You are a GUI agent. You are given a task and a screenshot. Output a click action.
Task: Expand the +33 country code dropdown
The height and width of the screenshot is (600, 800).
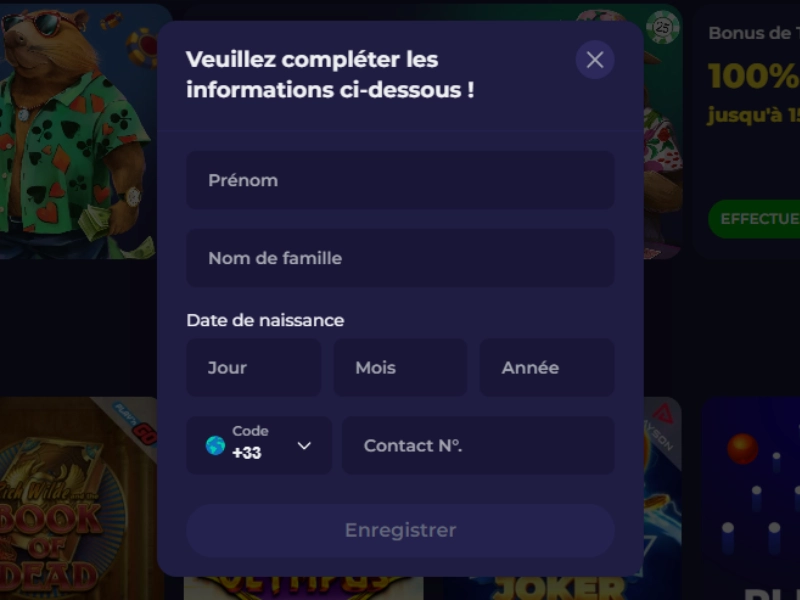coord(259,445)
